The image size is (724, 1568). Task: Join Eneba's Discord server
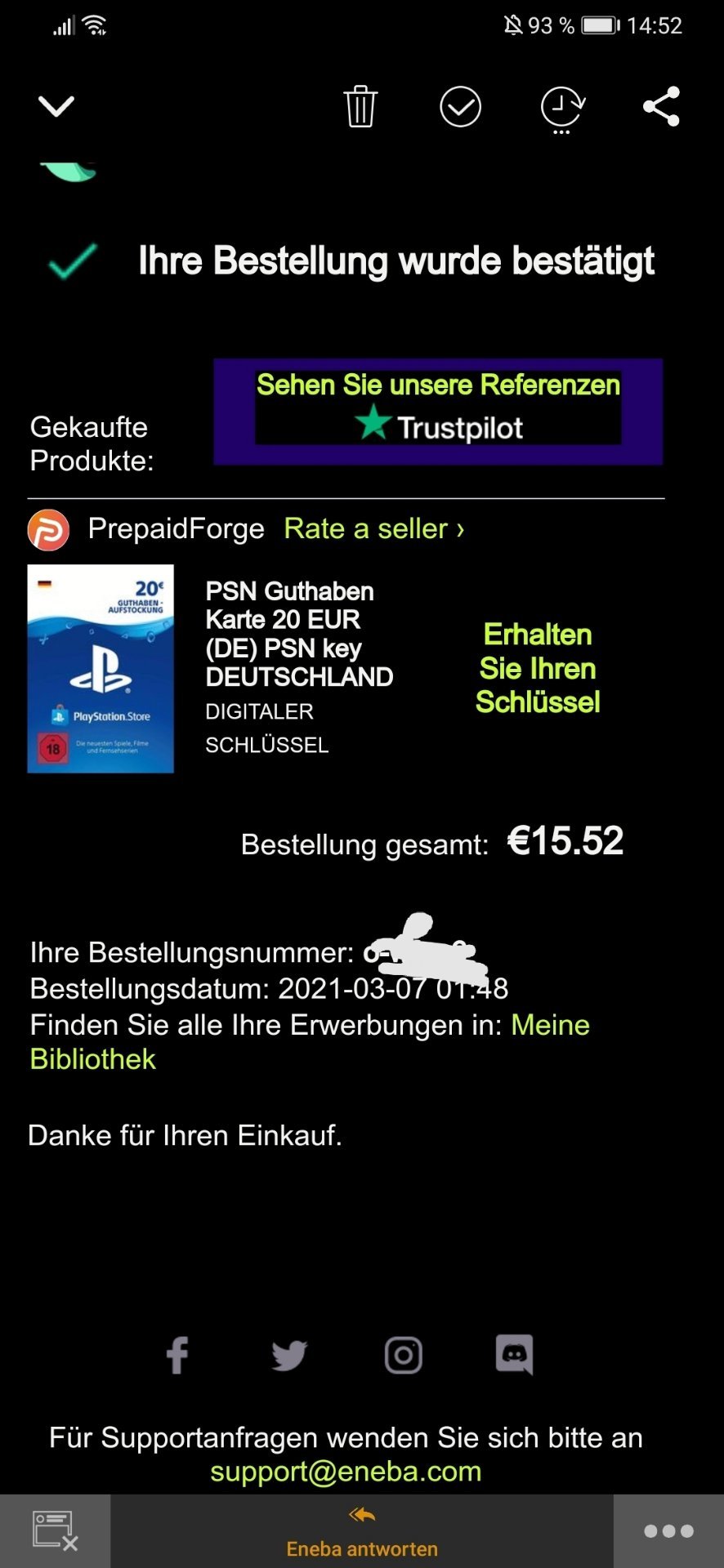(514, 1355)
